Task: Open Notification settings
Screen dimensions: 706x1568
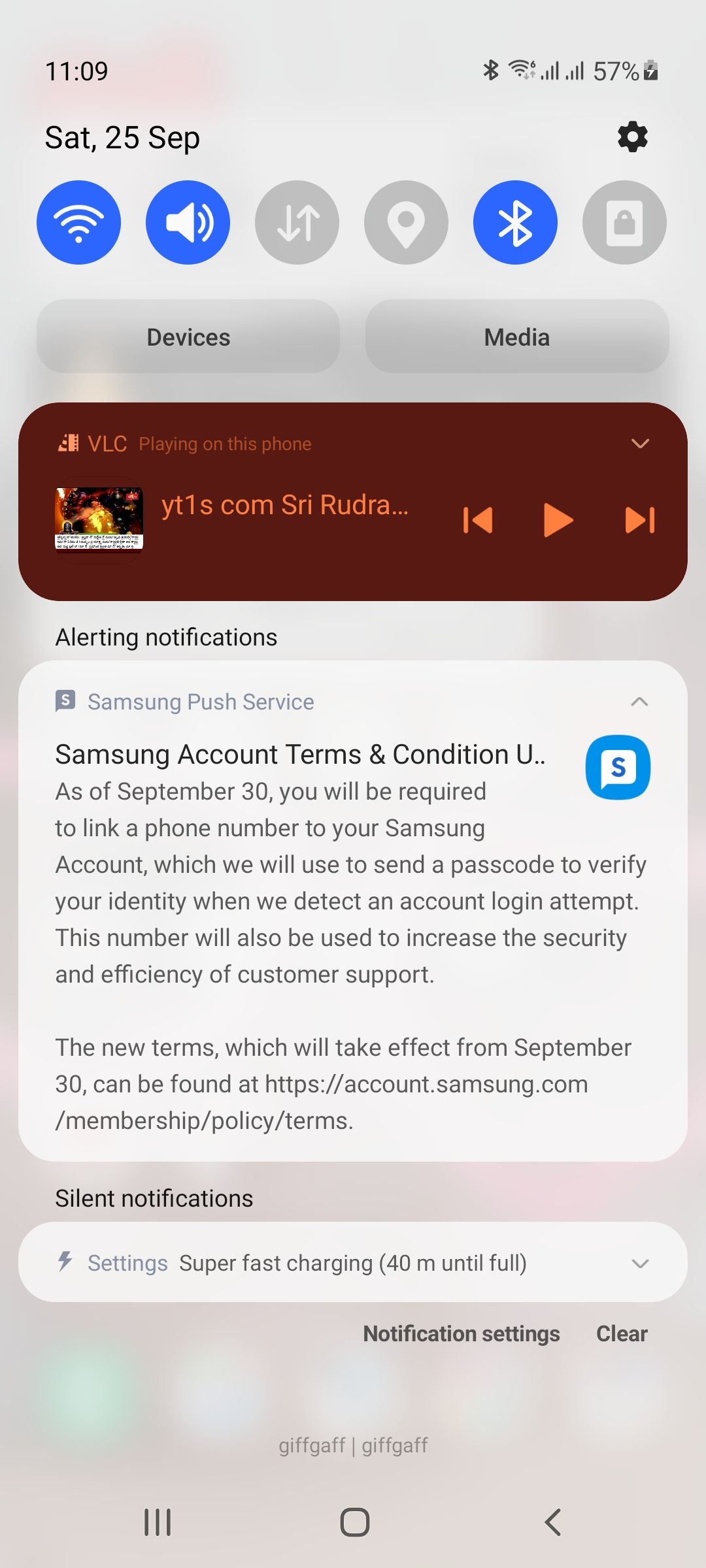Action: pyautogui.click(x=462, y=1334)
